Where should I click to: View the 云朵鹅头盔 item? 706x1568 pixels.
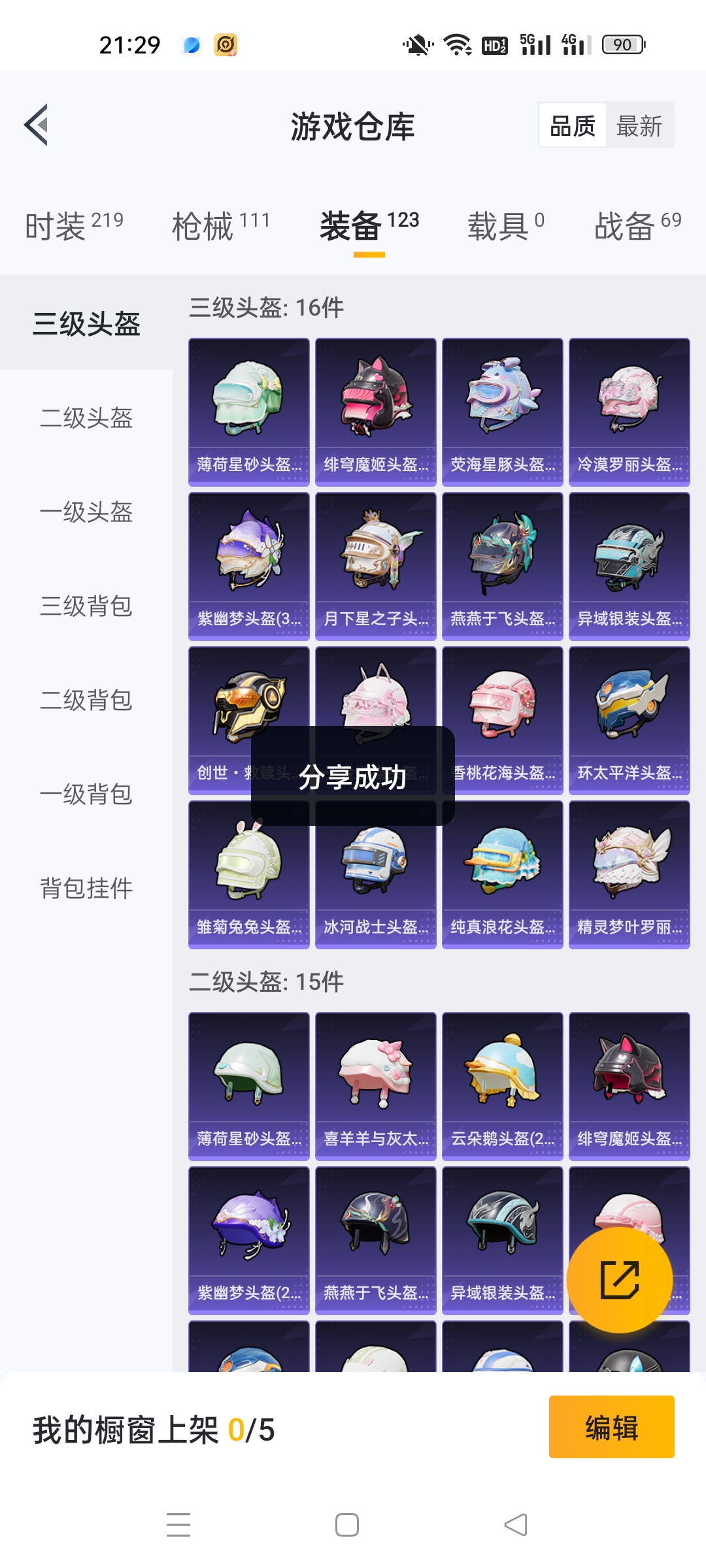503,1086
